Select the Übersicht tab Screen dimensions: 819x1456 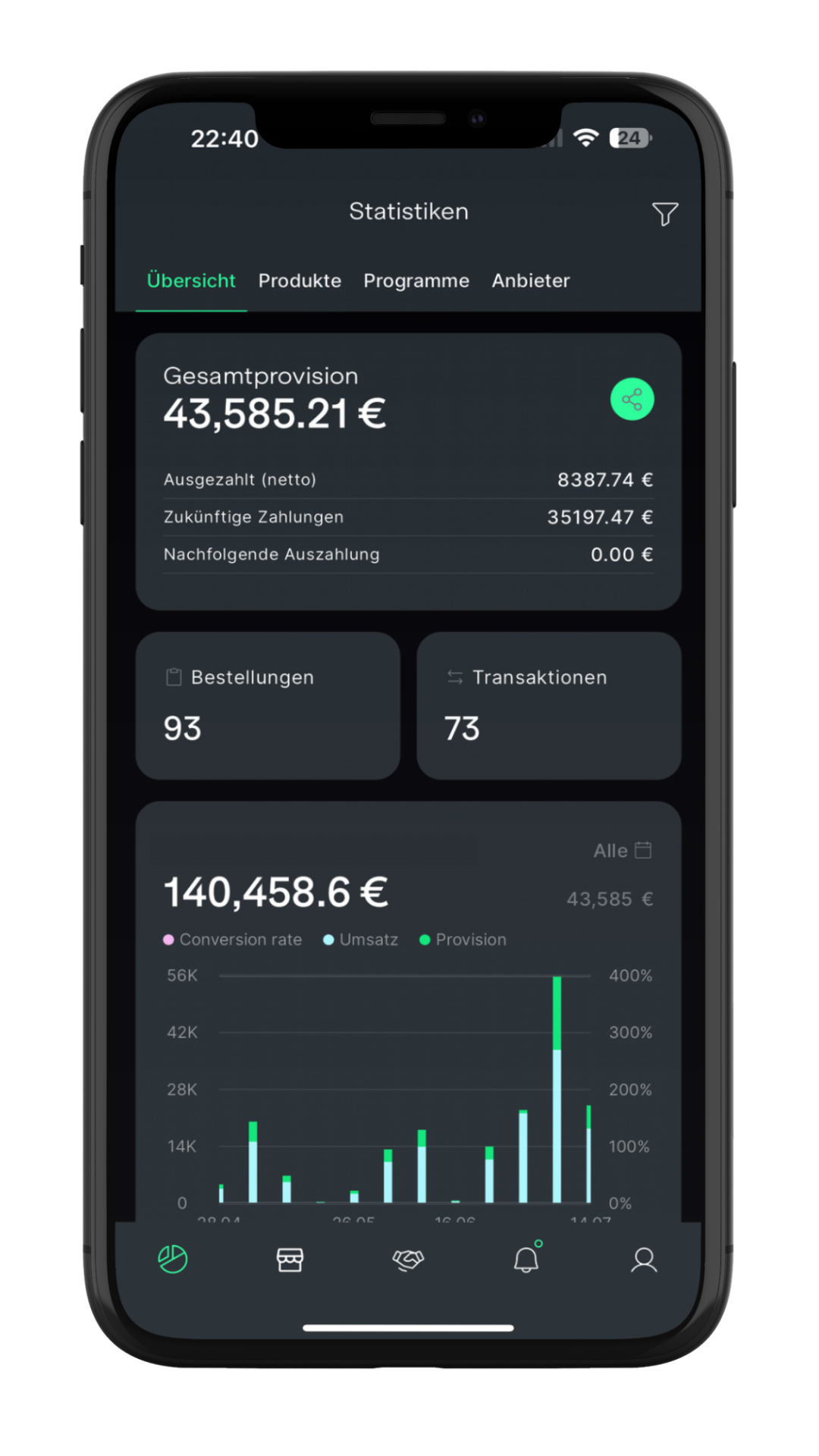pyautogui.click(x=191, y=281)
